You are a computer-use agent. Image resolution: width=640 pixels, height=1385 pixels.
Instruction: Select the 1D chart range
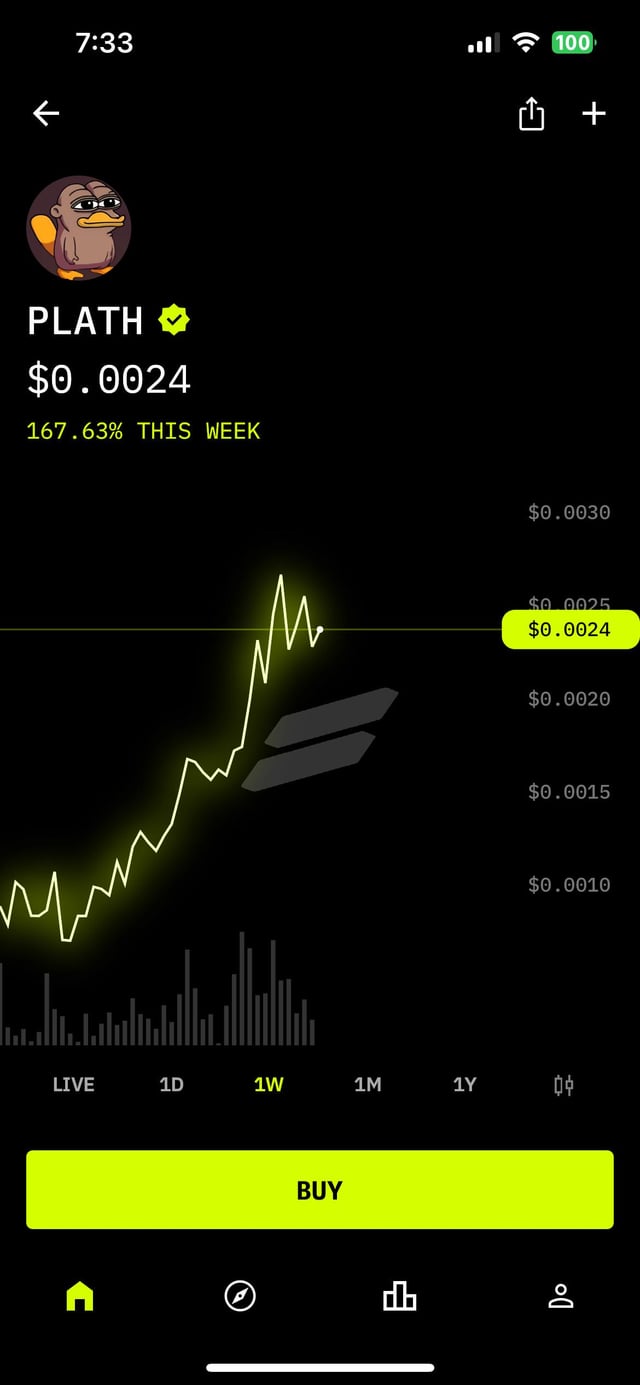click(171, 1085)
